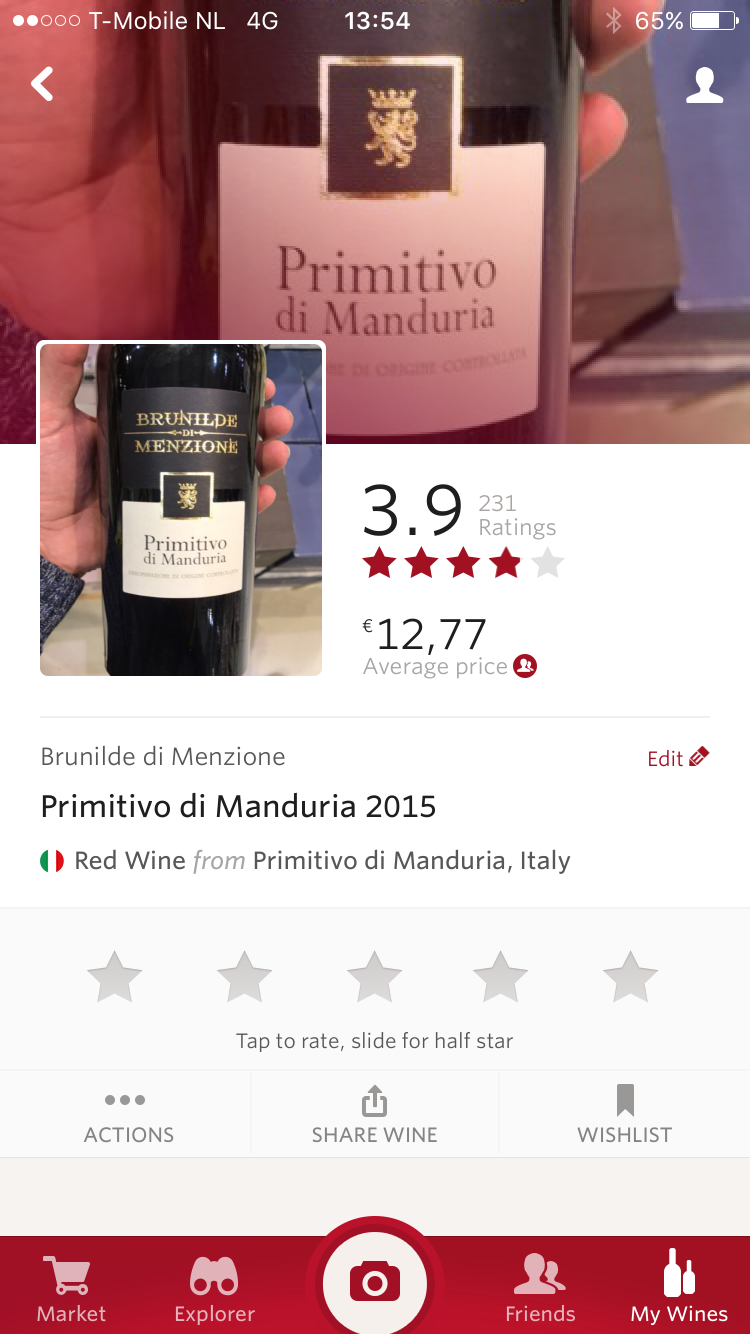Image resolution: width=750 pixels, height=1334 pixels.
Task: Open the Actions menu
Action: [x=126, y=1115]
